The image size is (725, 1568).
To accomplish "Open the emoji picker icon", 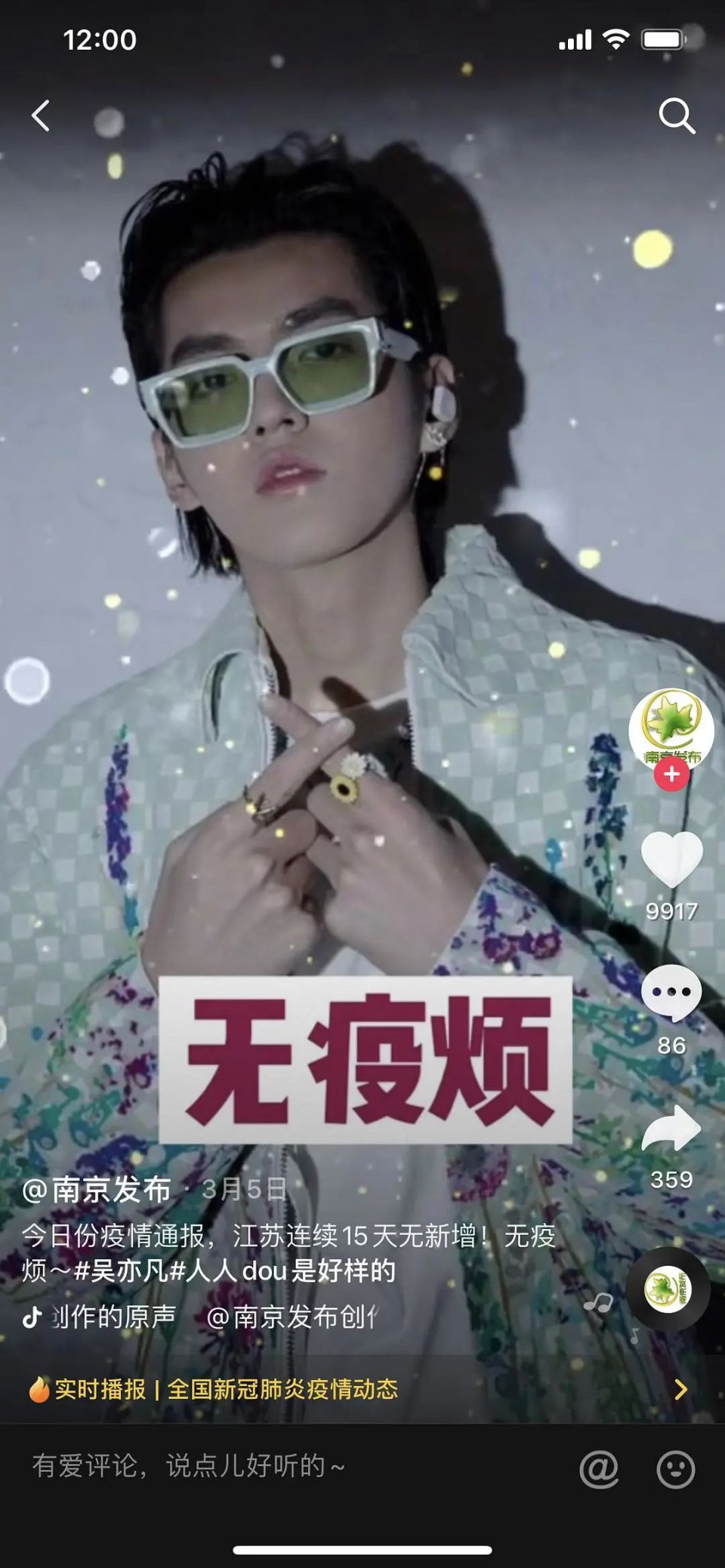I will (676, 1469).
